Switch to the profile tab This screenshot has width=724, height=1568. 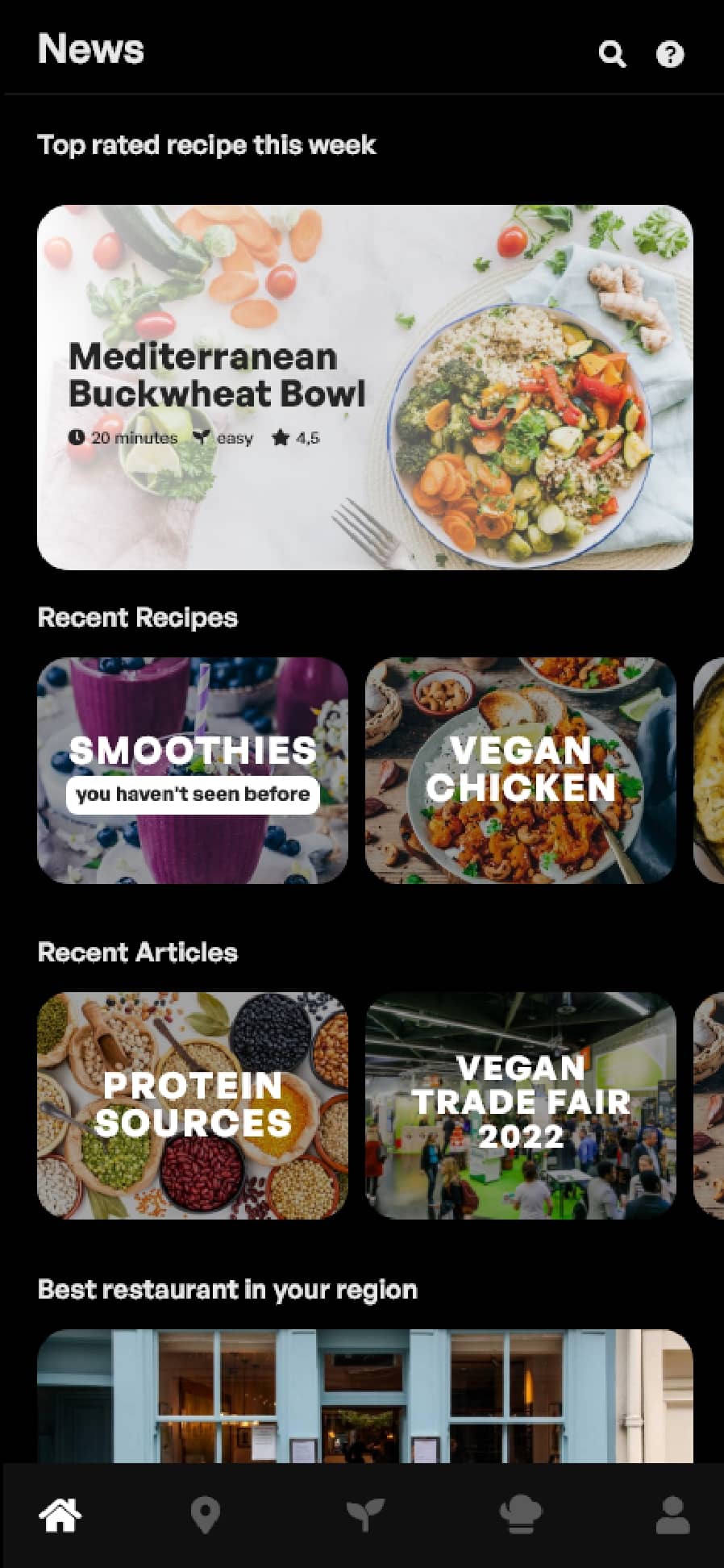(672, 1515)
